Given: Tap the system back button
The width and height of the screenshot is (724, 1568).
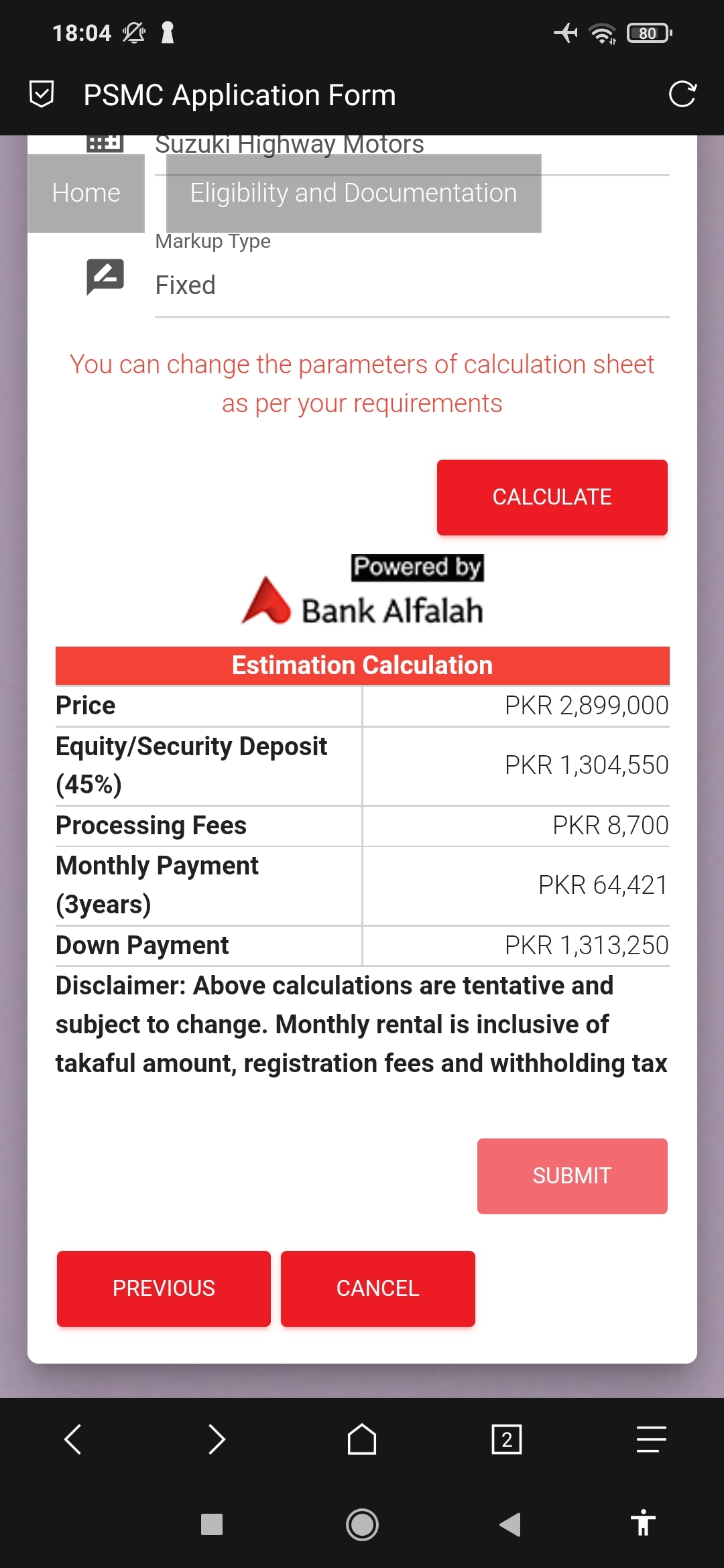Looking at the screenshot, I should click(x=510, y=1524).
